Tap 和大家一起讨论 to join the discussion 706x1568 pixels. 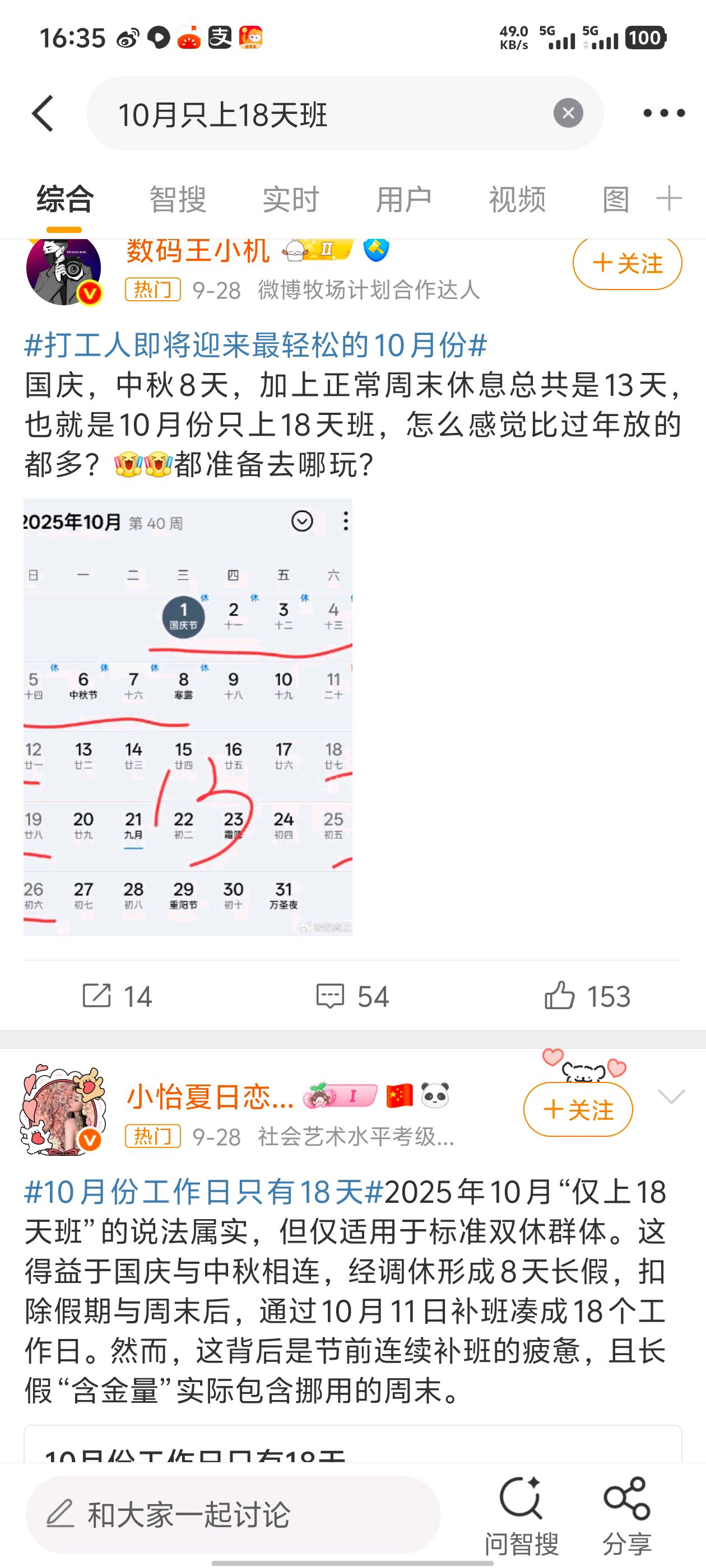pos(233,1514)
